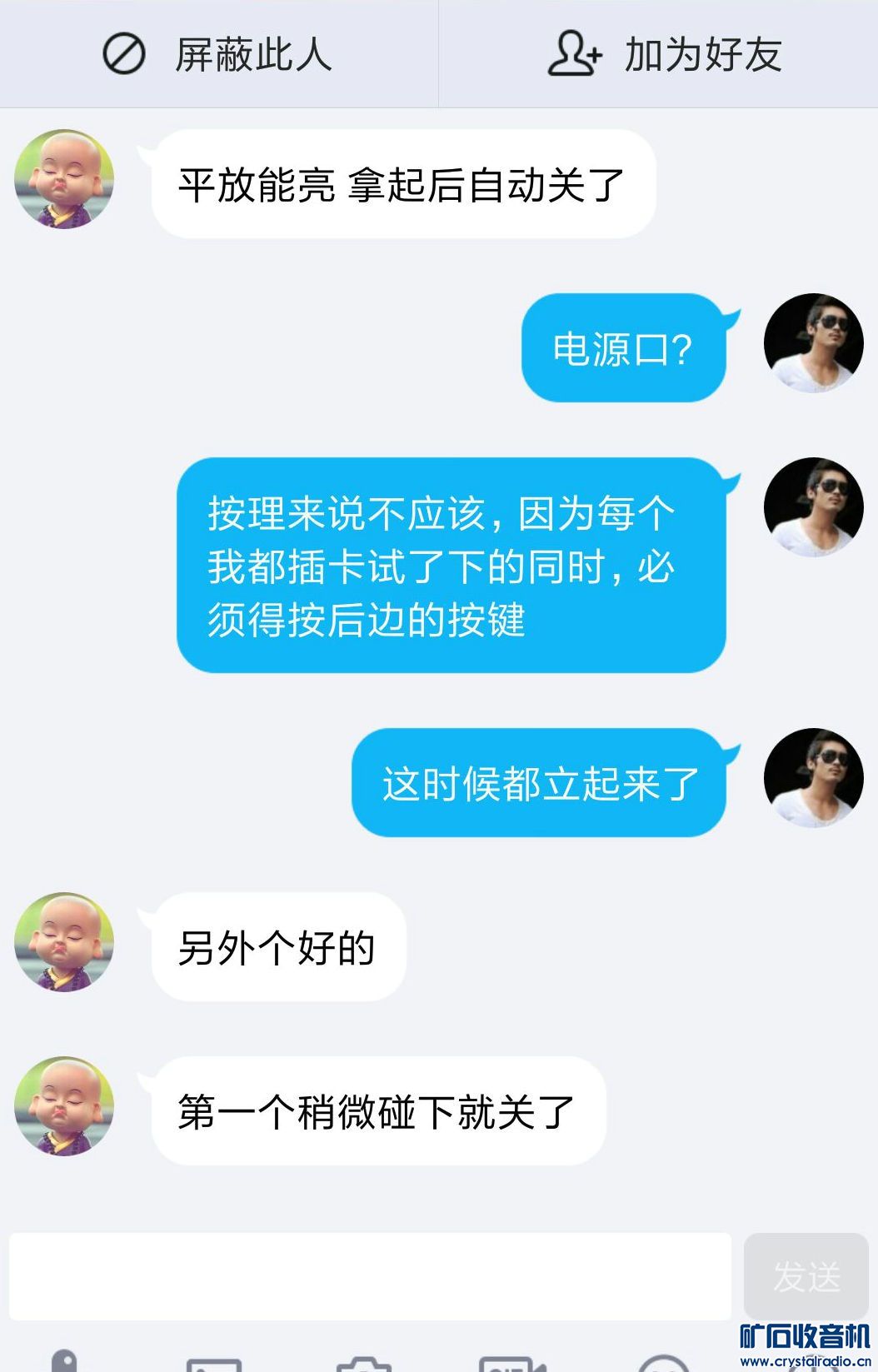Image resolution: width=878 pixels, height=1372 pixels.
Task: Open the sunglasses avatar beside 电源口? message
Action: (x=813, y=342)
